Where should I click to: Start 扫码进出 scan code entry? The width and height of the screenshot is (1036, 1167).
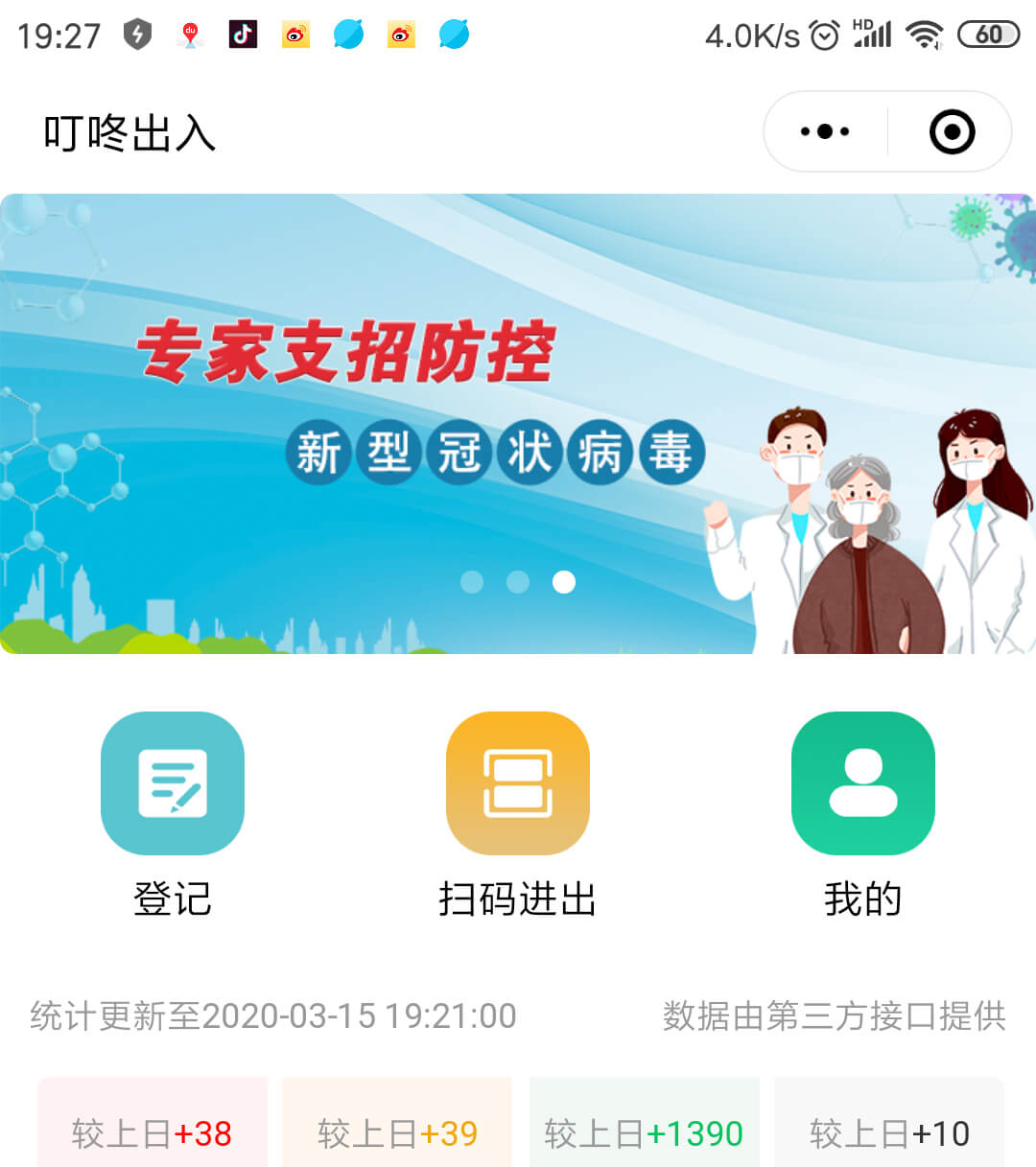coord(518,783)
